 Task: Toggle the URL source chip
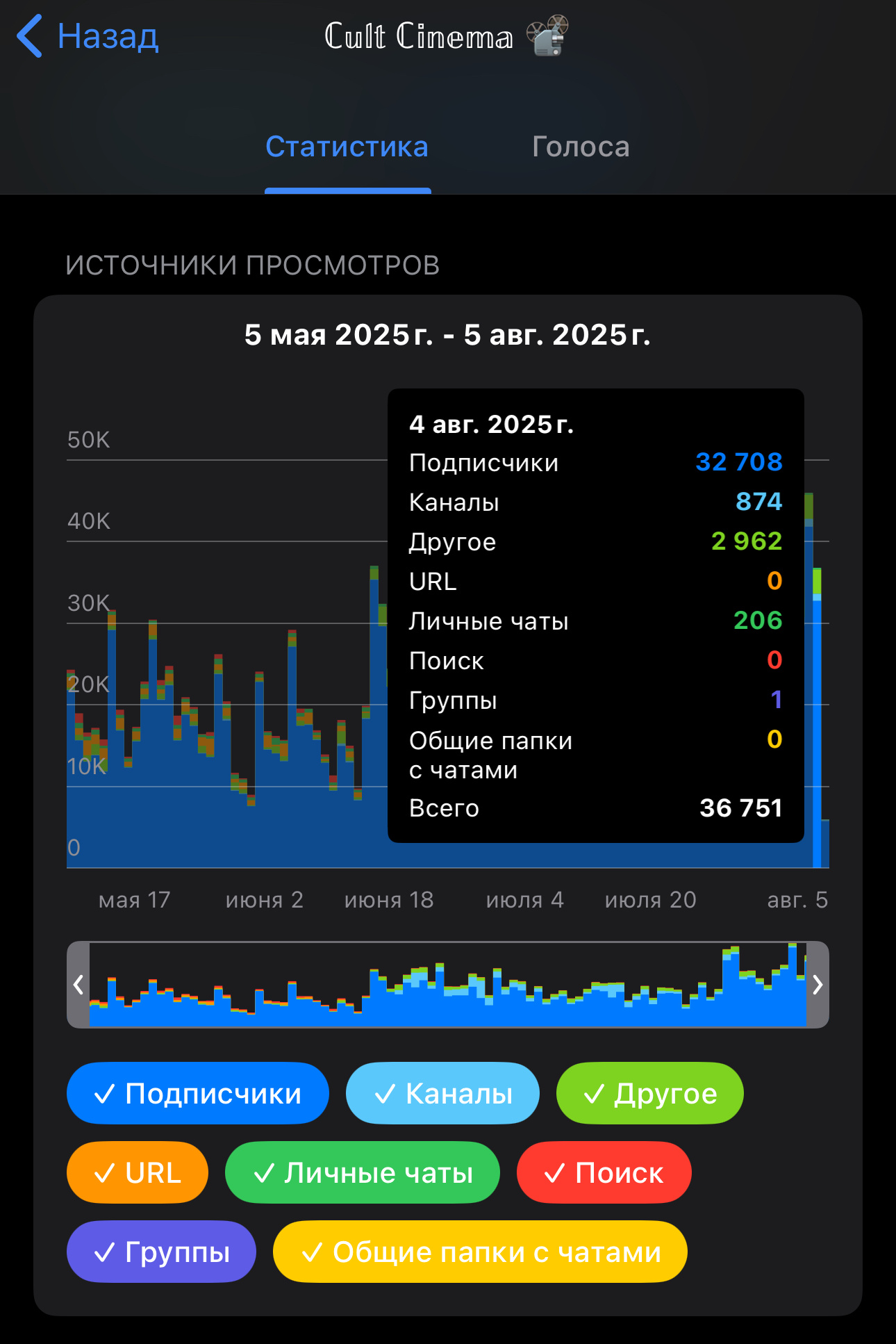[x=137, y=1172]
